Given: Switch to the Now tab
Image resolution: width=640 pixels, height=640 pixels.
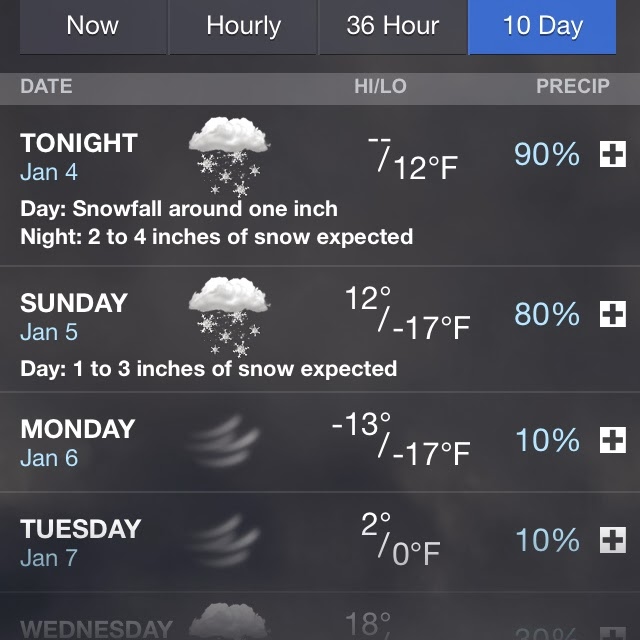Looking at the screenshot, I should [92, 26].
